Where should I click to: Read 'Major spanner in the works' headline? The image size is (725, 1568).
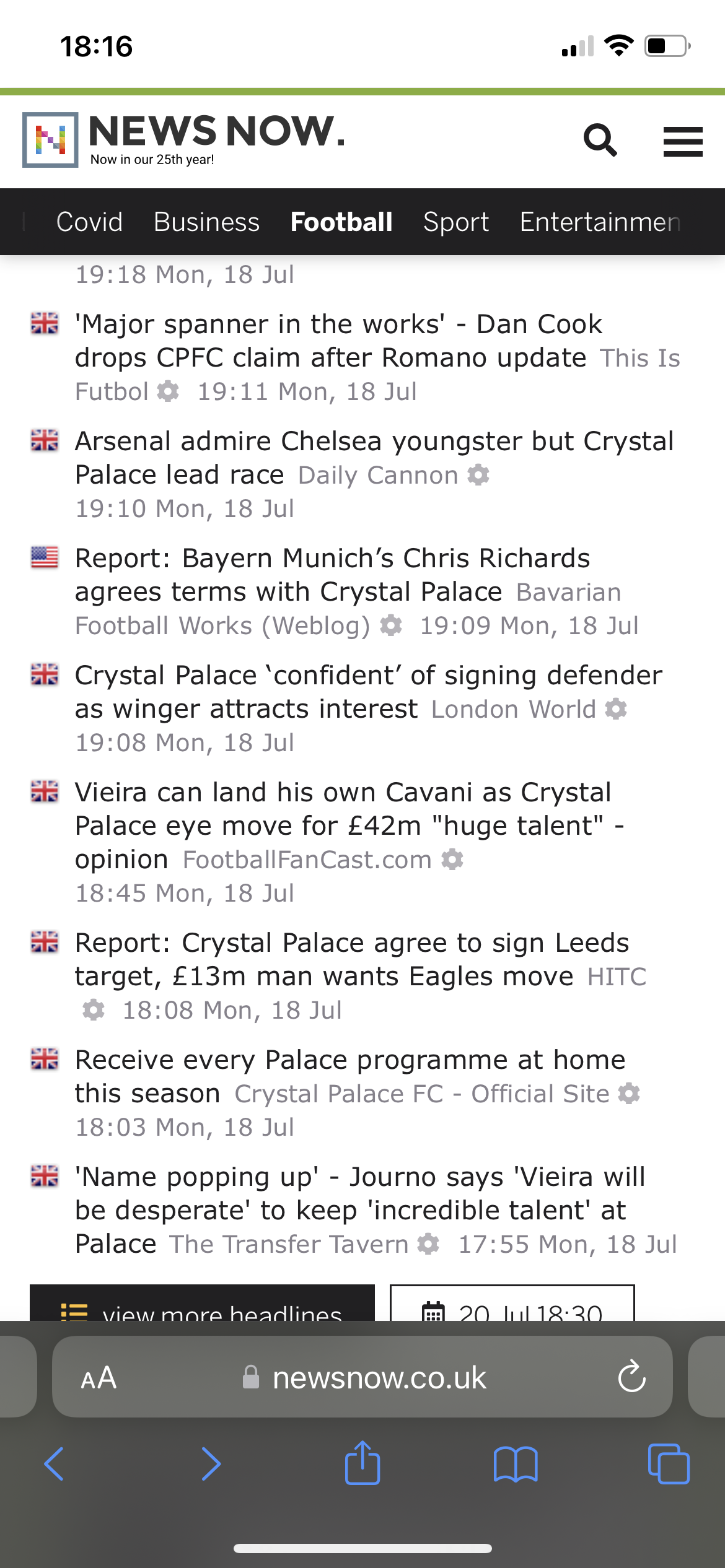[x=338, y=341]
